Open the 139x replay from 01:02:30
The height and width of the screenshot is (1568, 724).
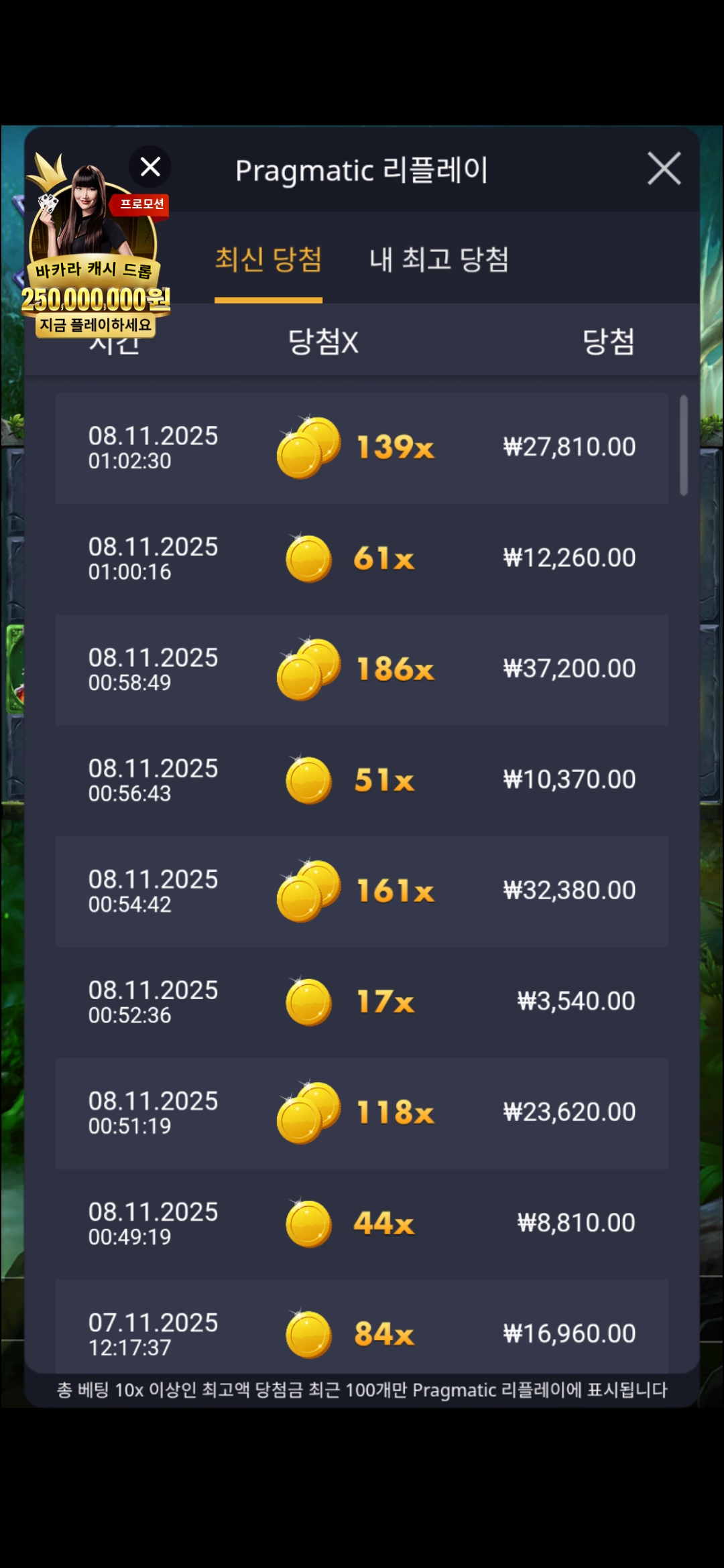(x=362, y=448)
